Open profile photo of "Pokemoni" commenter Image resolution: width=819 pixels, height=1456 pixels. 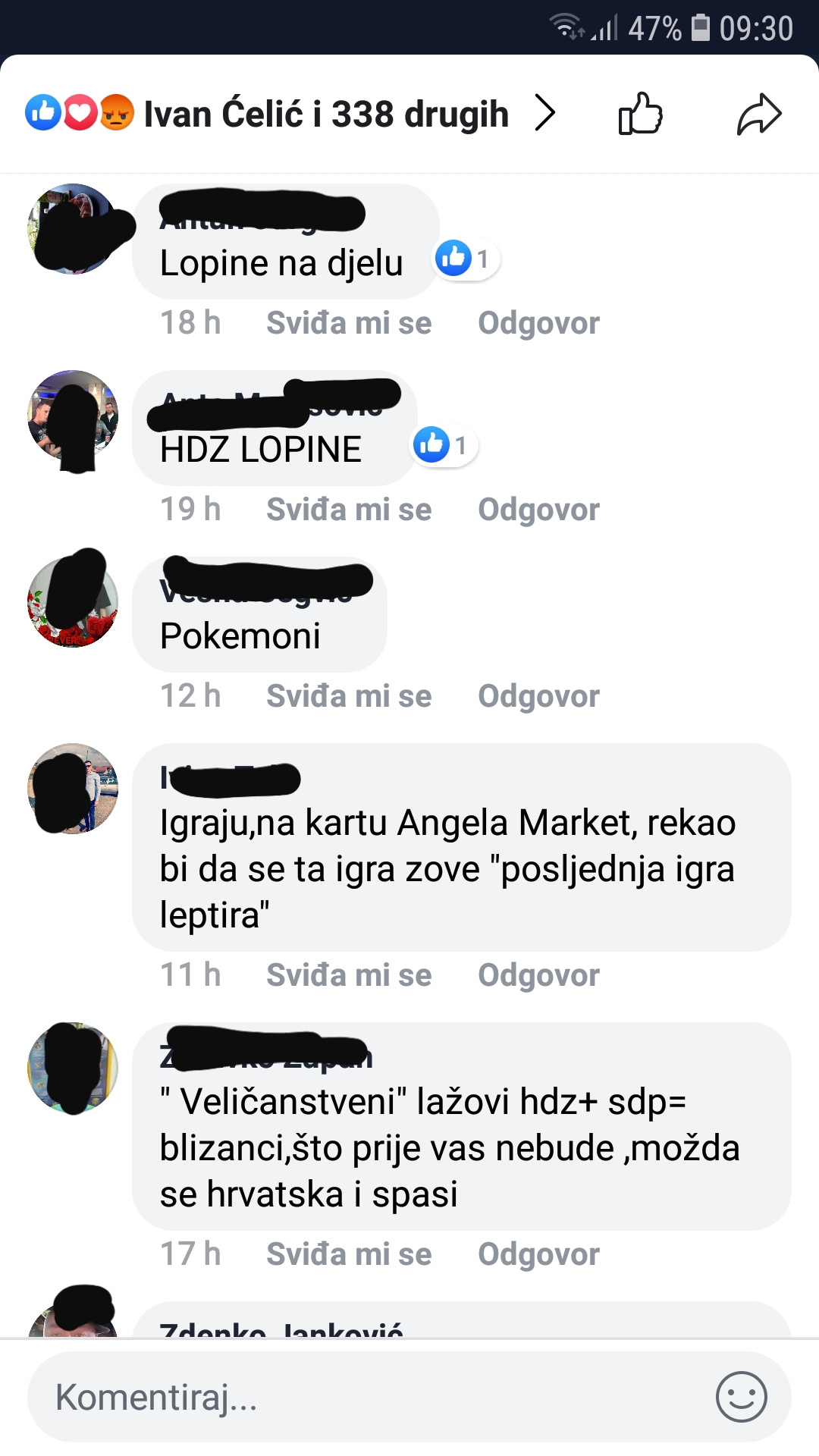73,602
